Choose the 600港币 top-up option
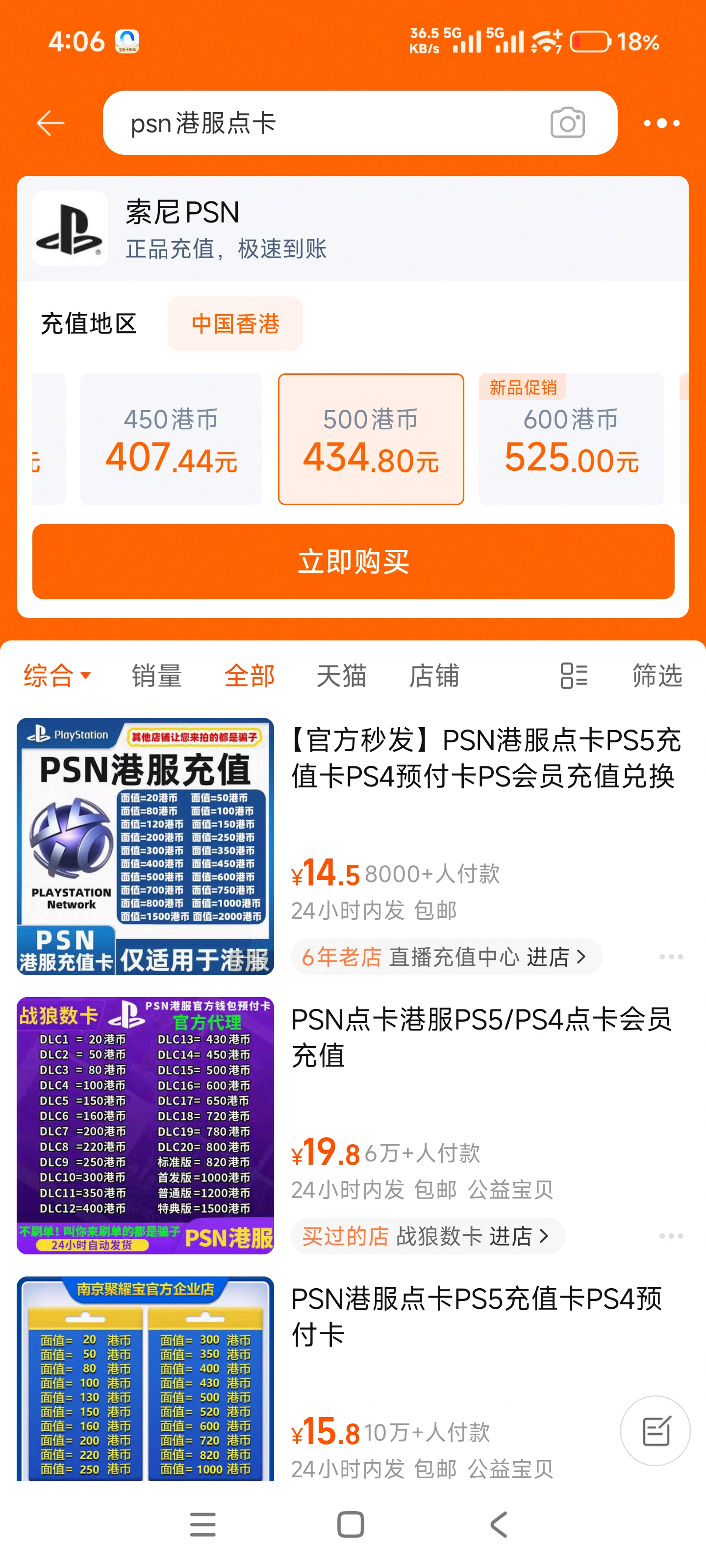706x1568 pixels. 571,439
